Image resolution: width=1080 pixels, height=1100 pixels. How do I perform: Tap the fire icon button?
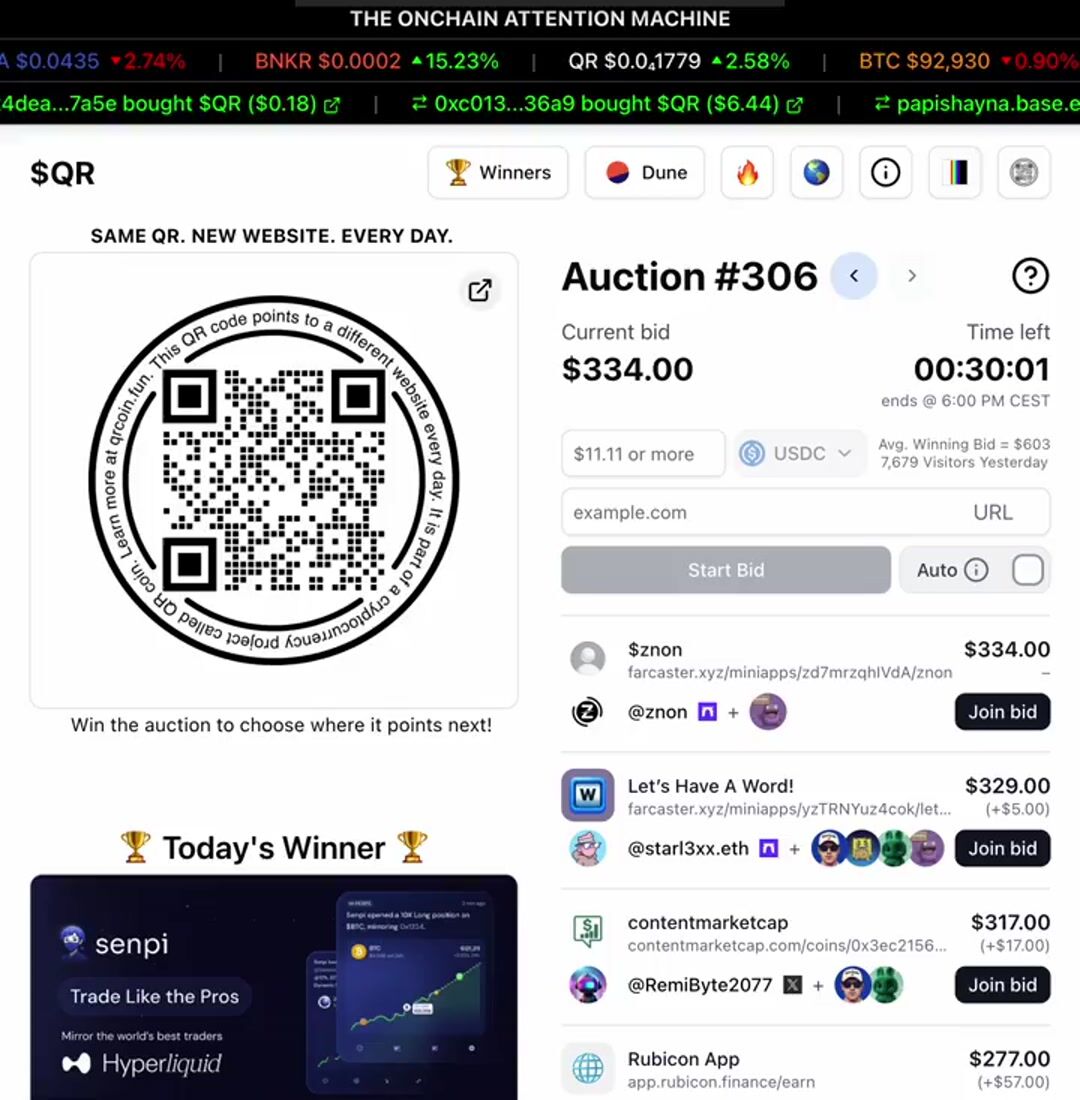tap(748, 173)
